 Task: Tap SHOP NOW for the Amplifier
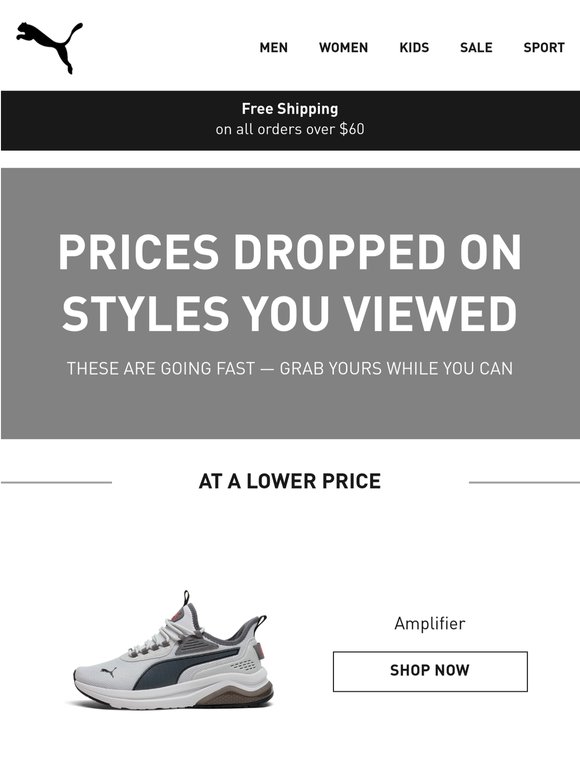pyautogui.click(x=430, y=671)
